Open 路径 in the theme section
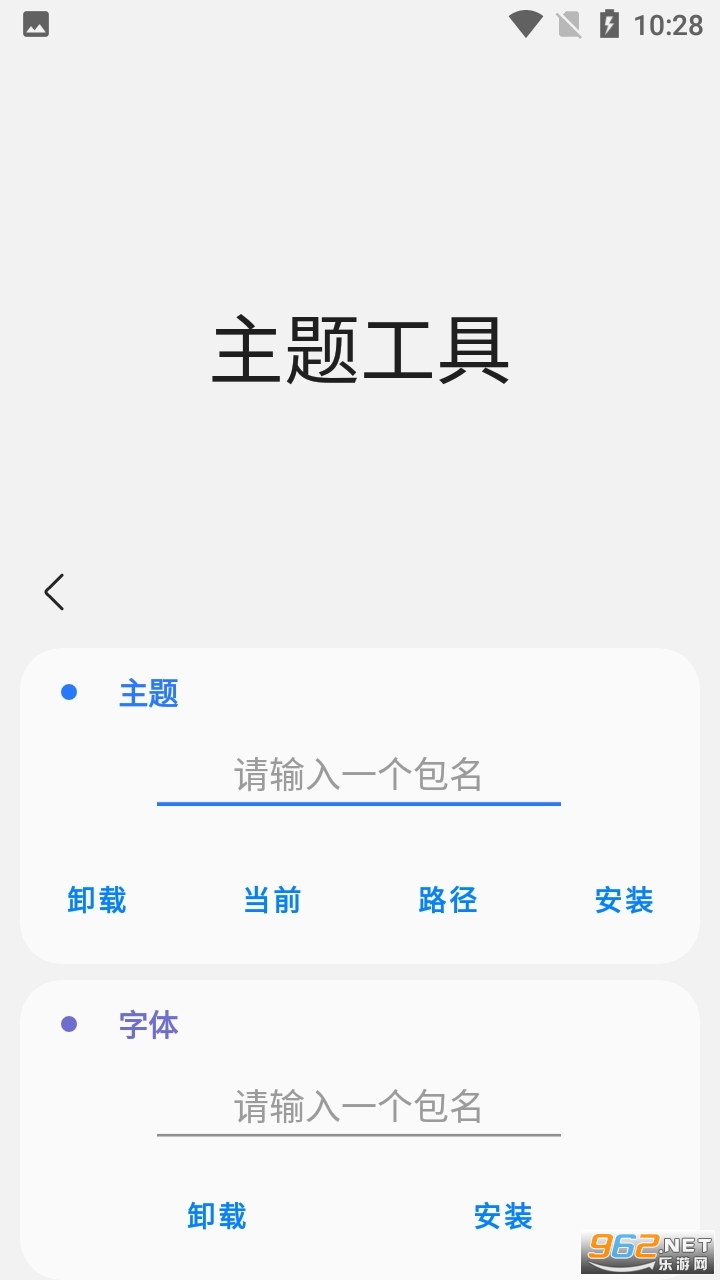This screenshot has height=1280, width=720. pos(448,900)
